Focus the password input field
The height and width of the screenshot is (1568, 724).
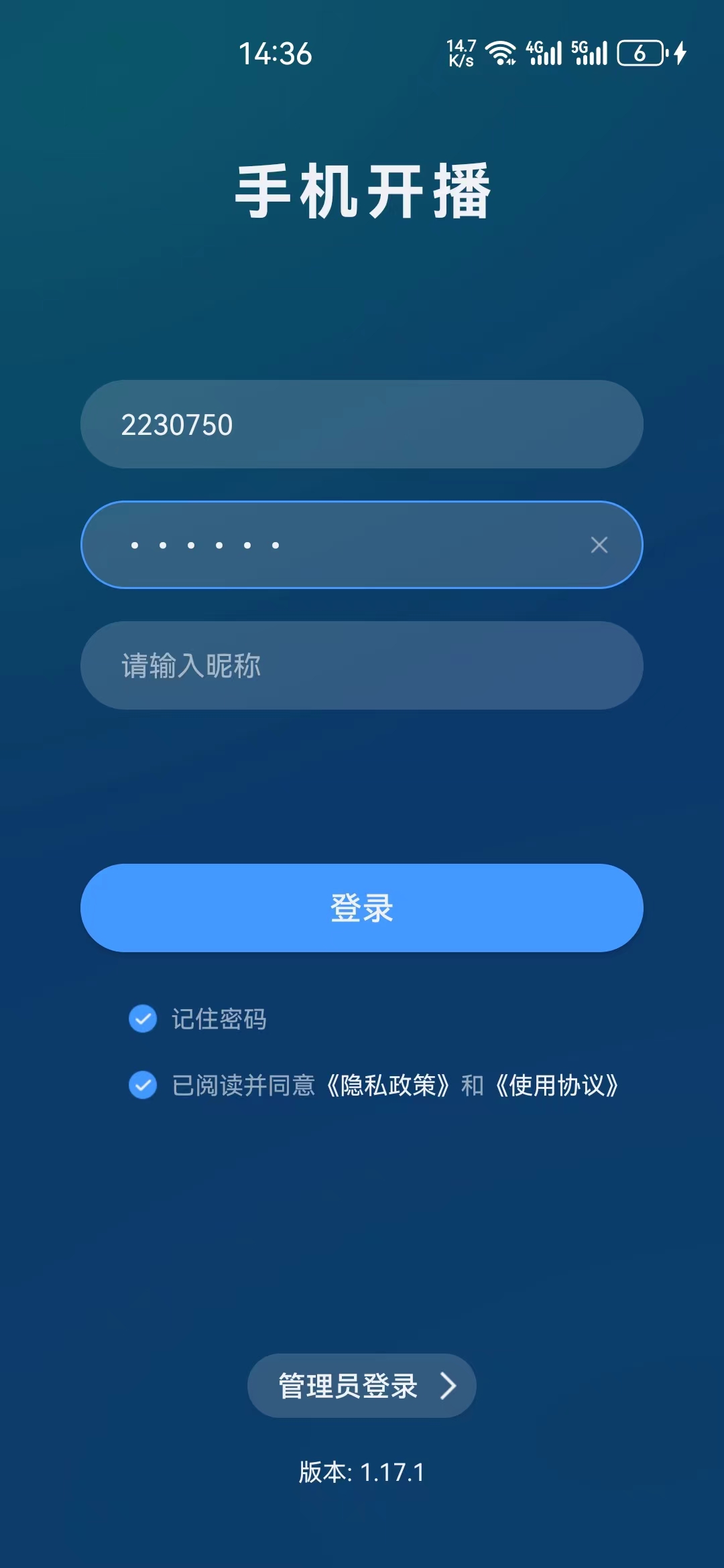362,545
